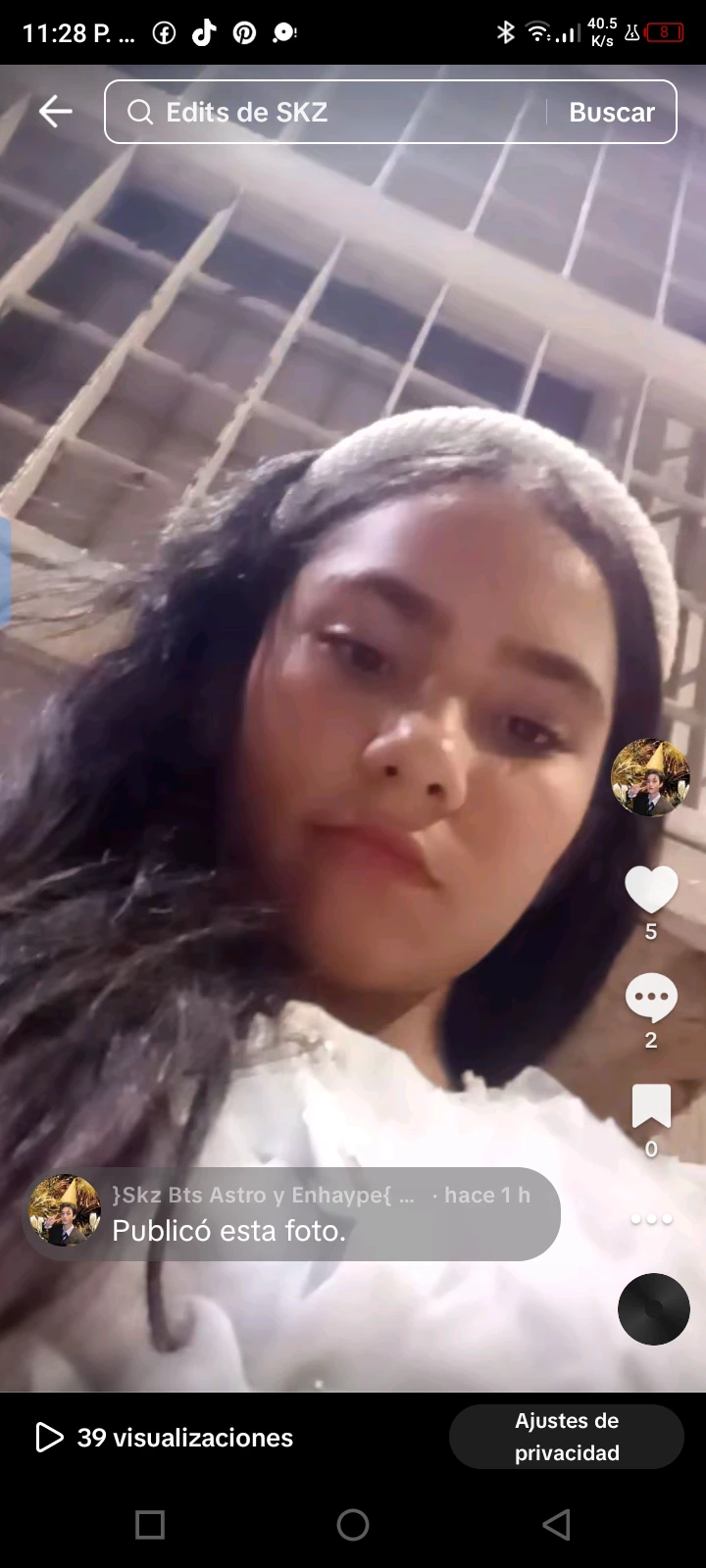This screenshot has width=706, height=1568.
Task: Open the three-dot more options
Action: coord(651,1219)
